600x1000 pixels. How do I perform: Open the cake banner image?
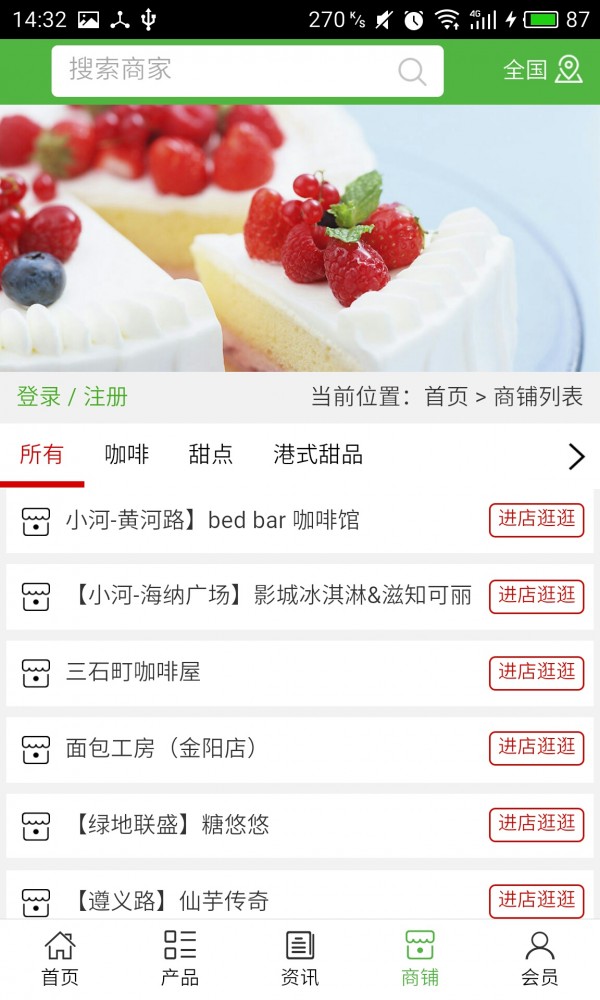tap(300, 238)
